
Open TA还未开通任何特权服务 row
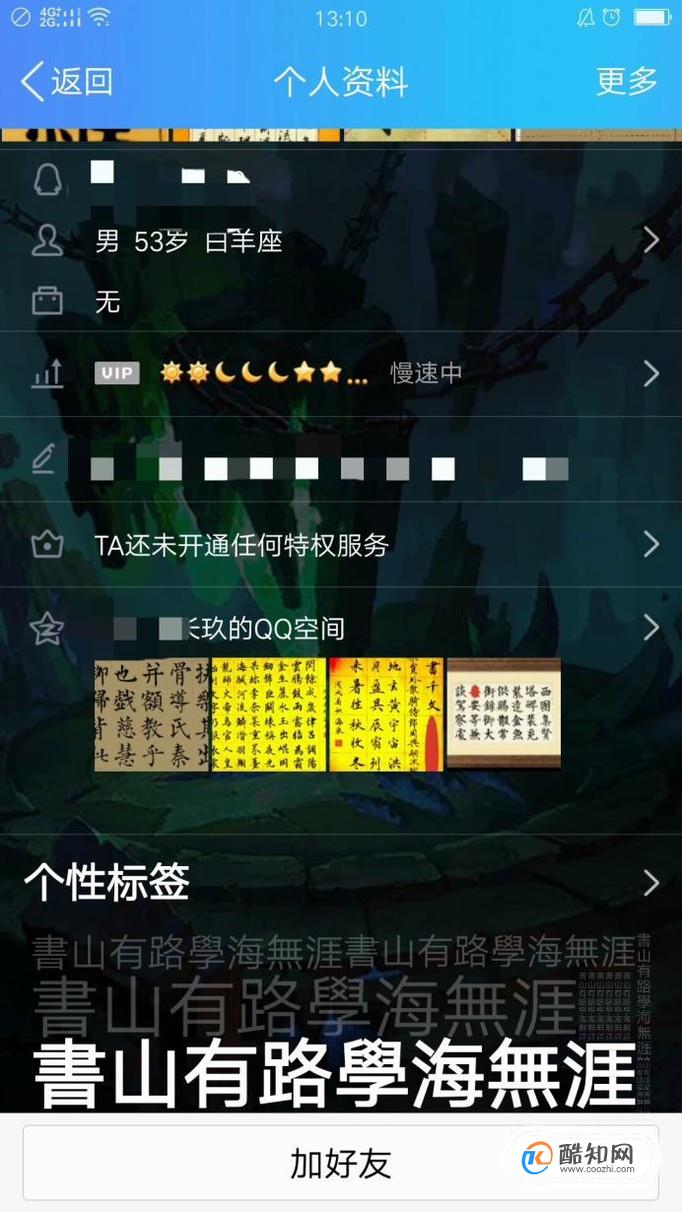click(340, 544)
